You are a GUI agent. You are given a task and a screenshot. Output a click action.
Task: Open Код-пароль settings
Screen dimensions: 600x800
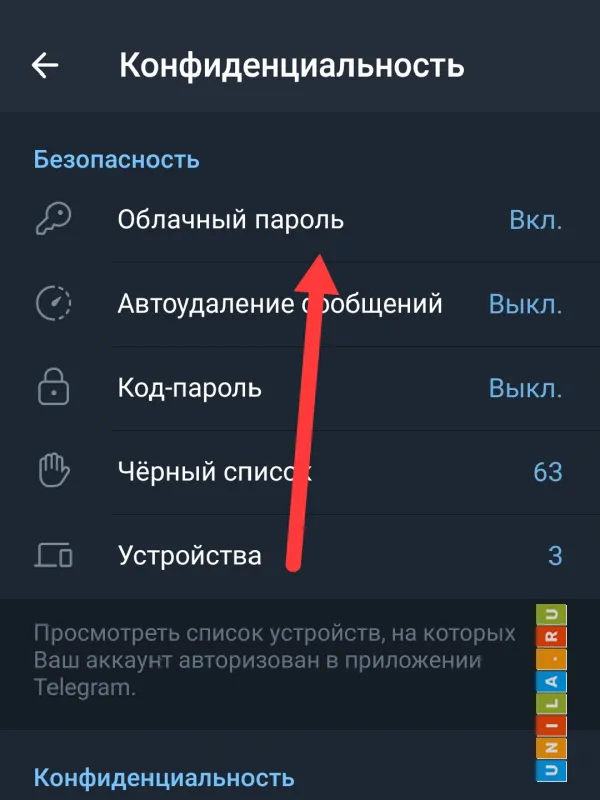click(190, 388)
